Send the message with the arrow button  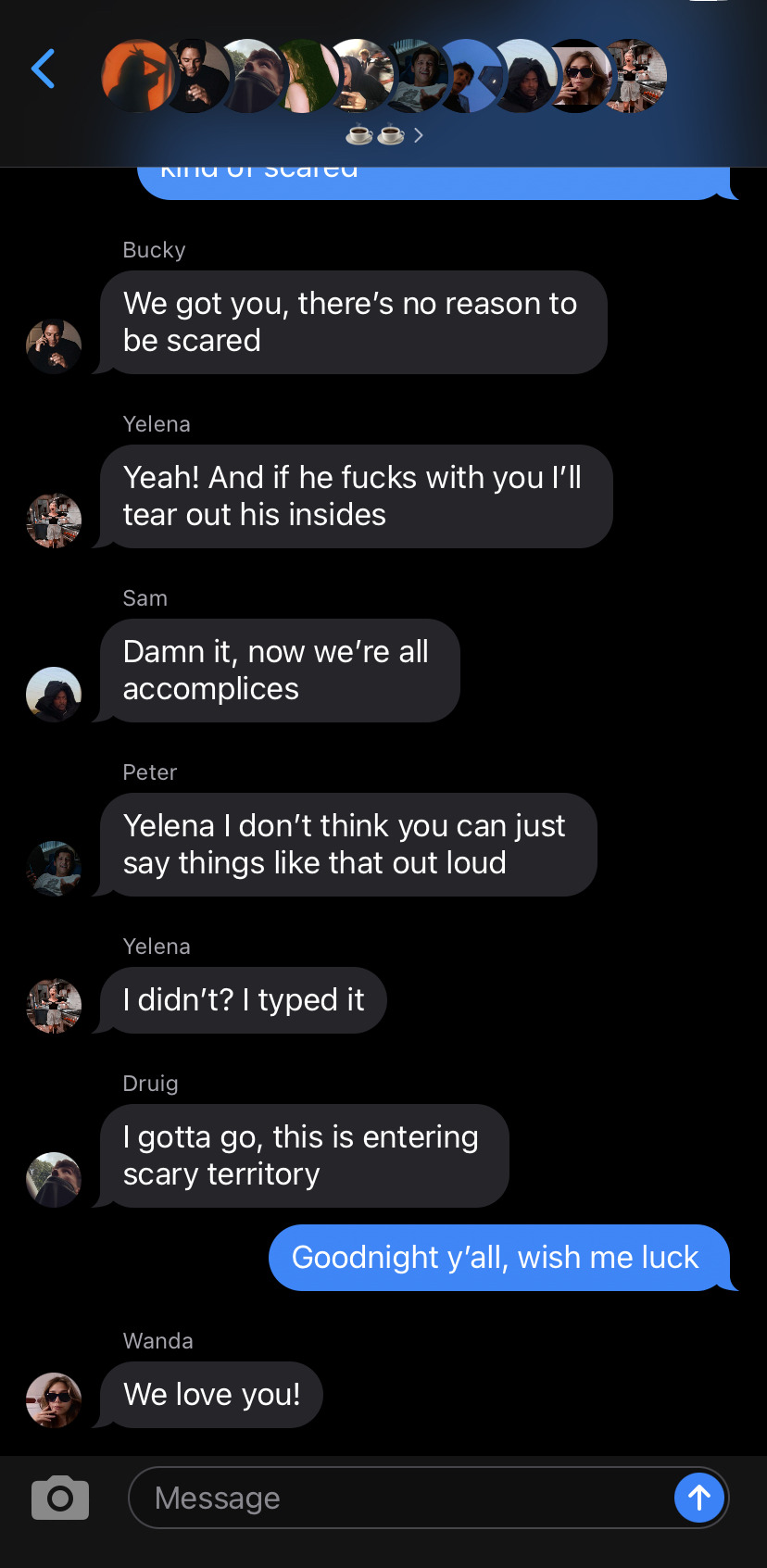click(698, 1497)
